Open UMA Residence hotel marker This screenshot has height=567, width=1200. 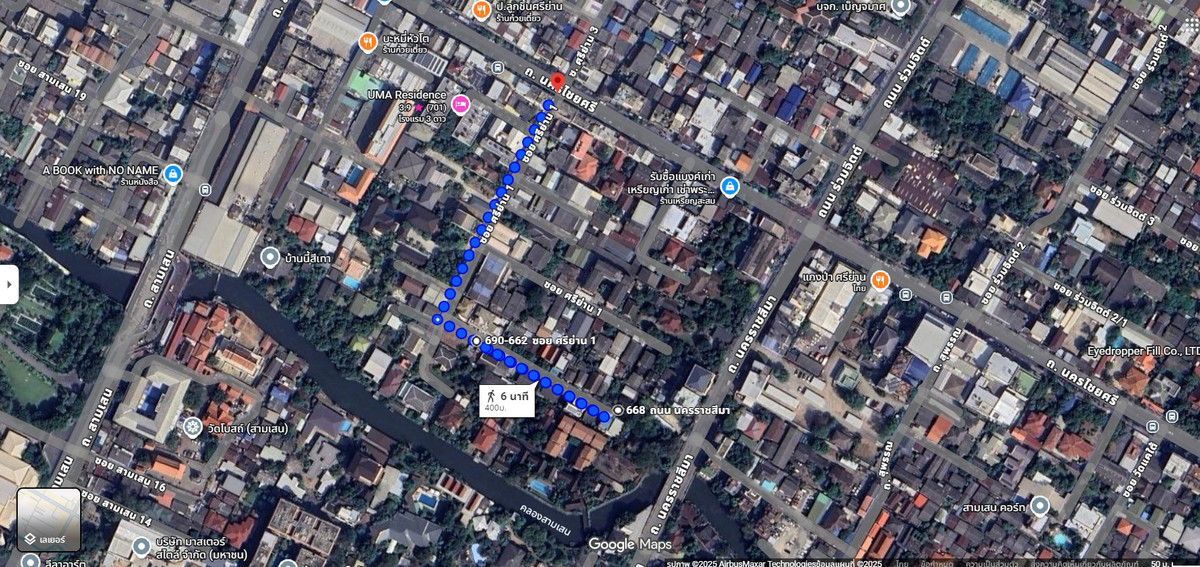point(461,104)
